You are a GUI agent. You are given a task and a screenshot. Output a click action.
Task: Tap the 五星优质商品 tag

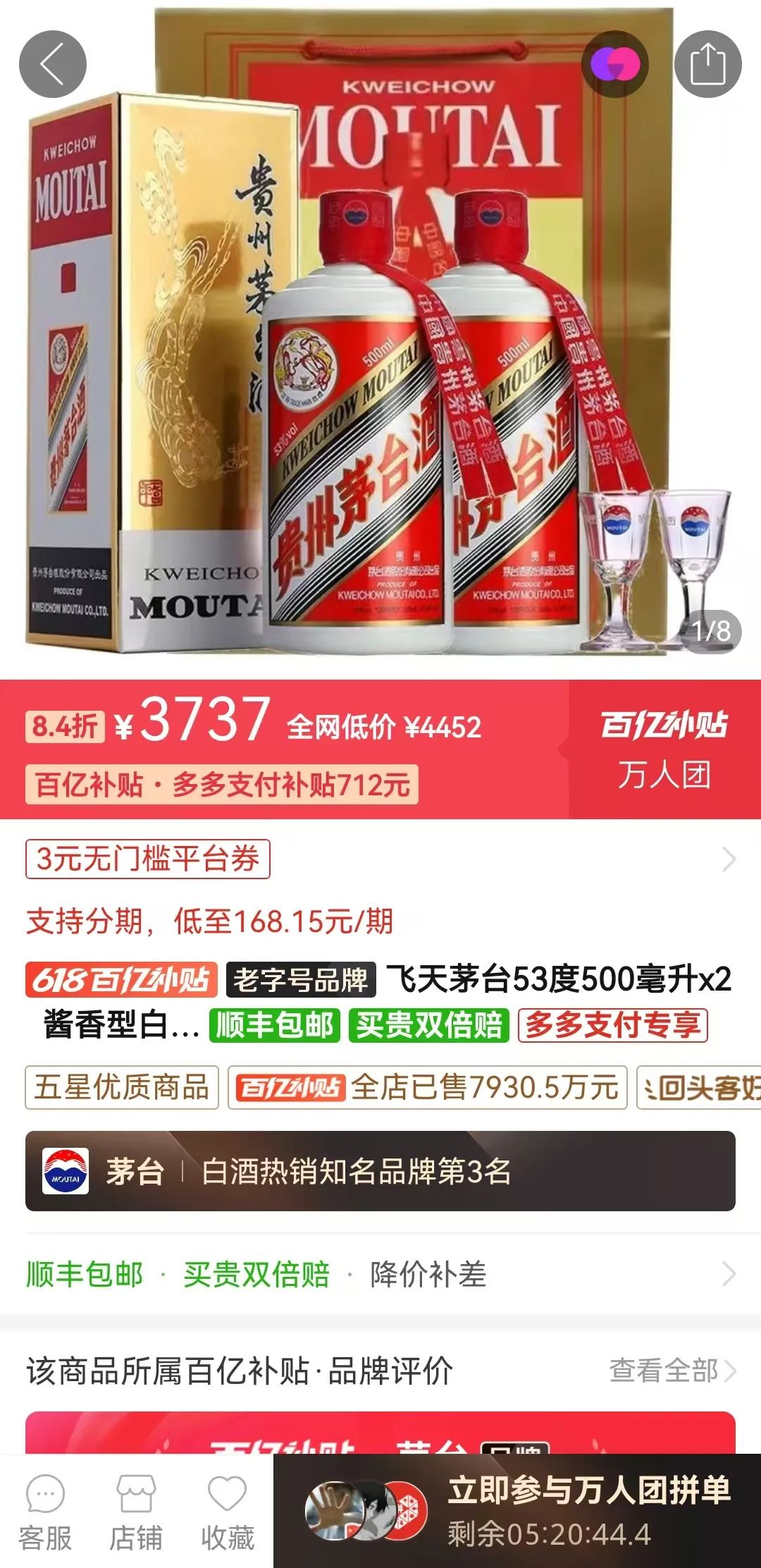[122, 1087]
